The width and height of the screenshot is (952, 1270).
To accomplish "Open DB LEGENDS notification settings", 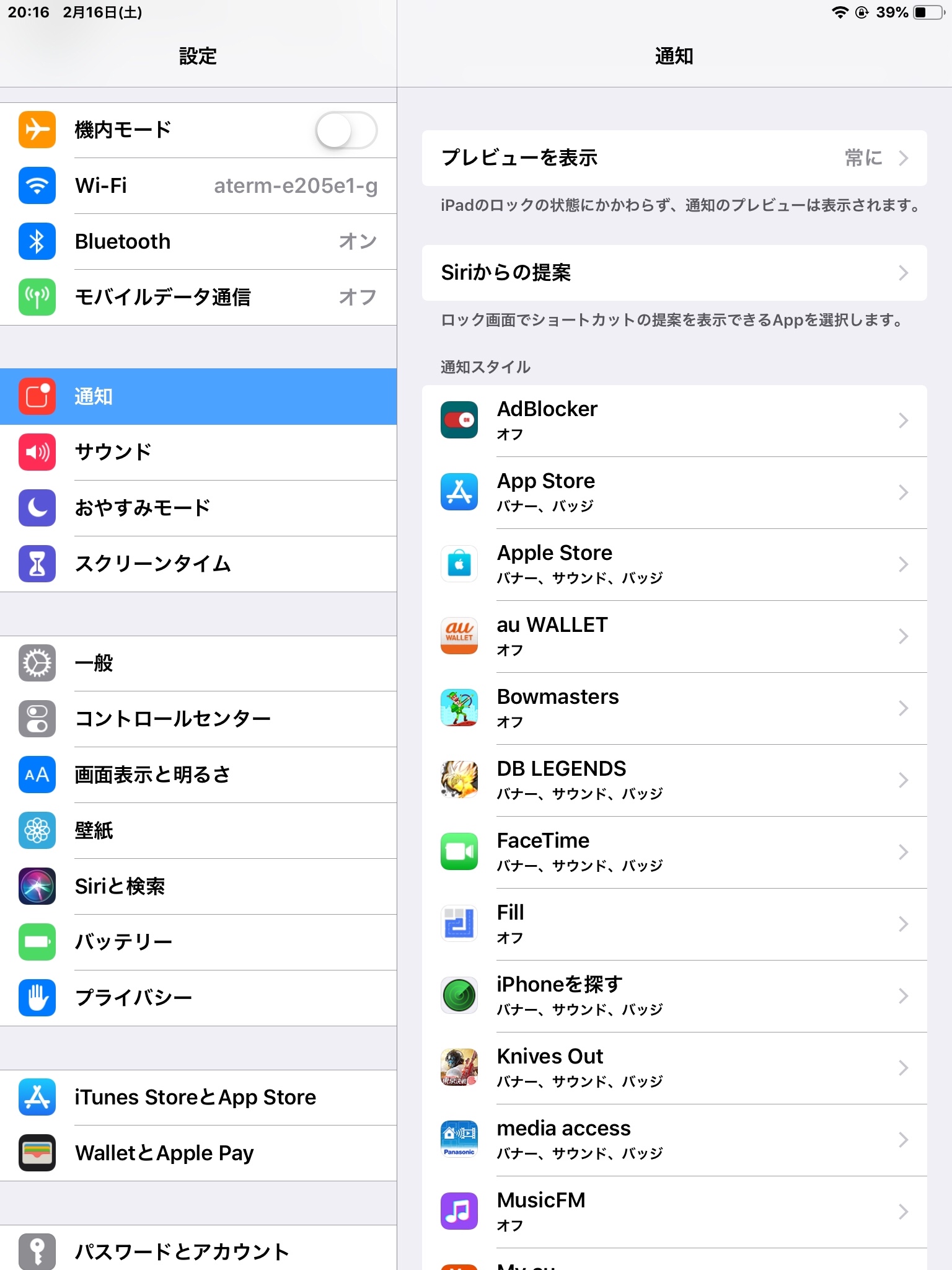I will (x=674, y=780).
